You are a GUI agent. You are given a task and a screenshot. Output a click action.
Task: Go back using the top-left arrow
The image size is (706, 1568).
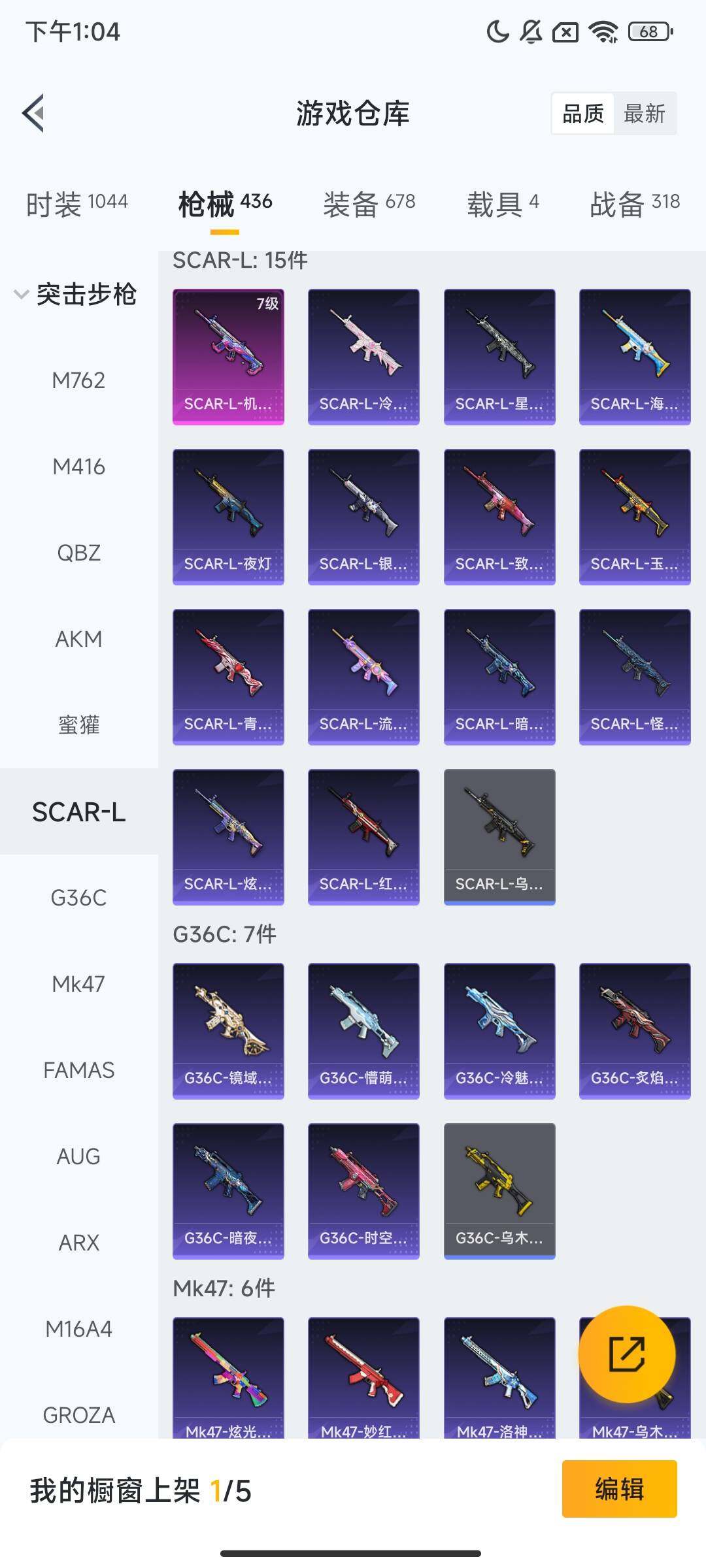click(x=33, y=113)
